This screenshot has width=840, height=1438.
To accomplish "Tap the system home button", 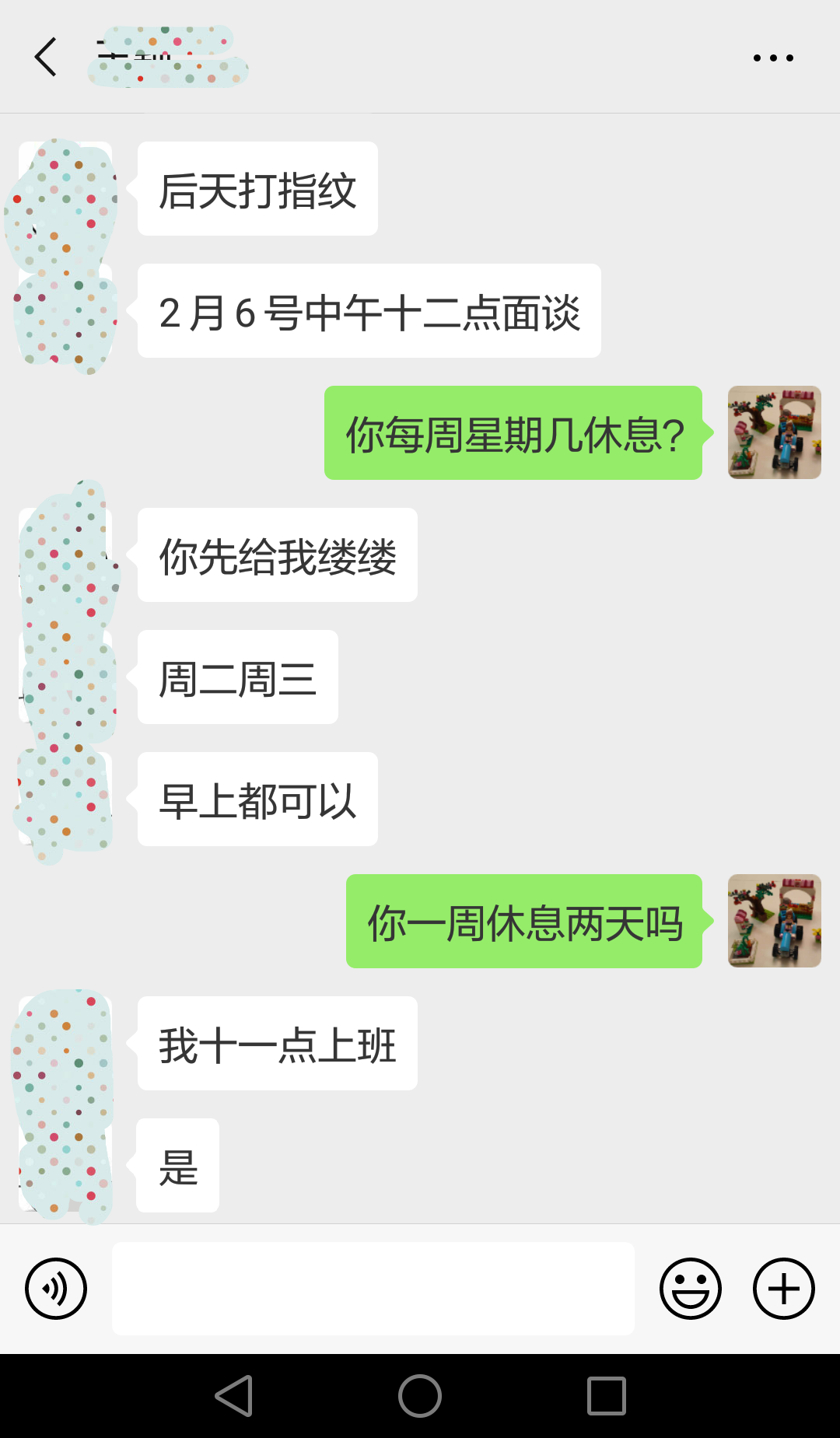I will click(x=420, y=1396).
